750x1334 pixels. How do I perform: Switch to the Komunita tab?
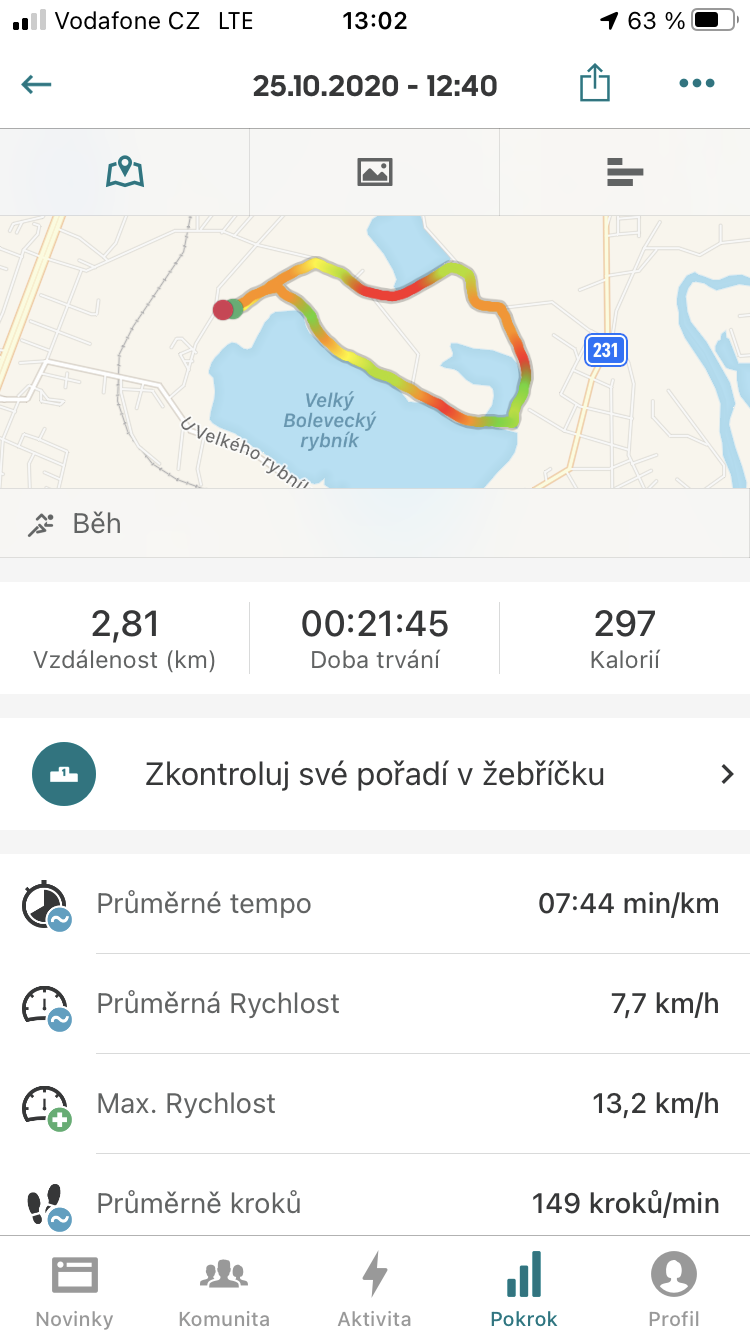point(224,1290)
